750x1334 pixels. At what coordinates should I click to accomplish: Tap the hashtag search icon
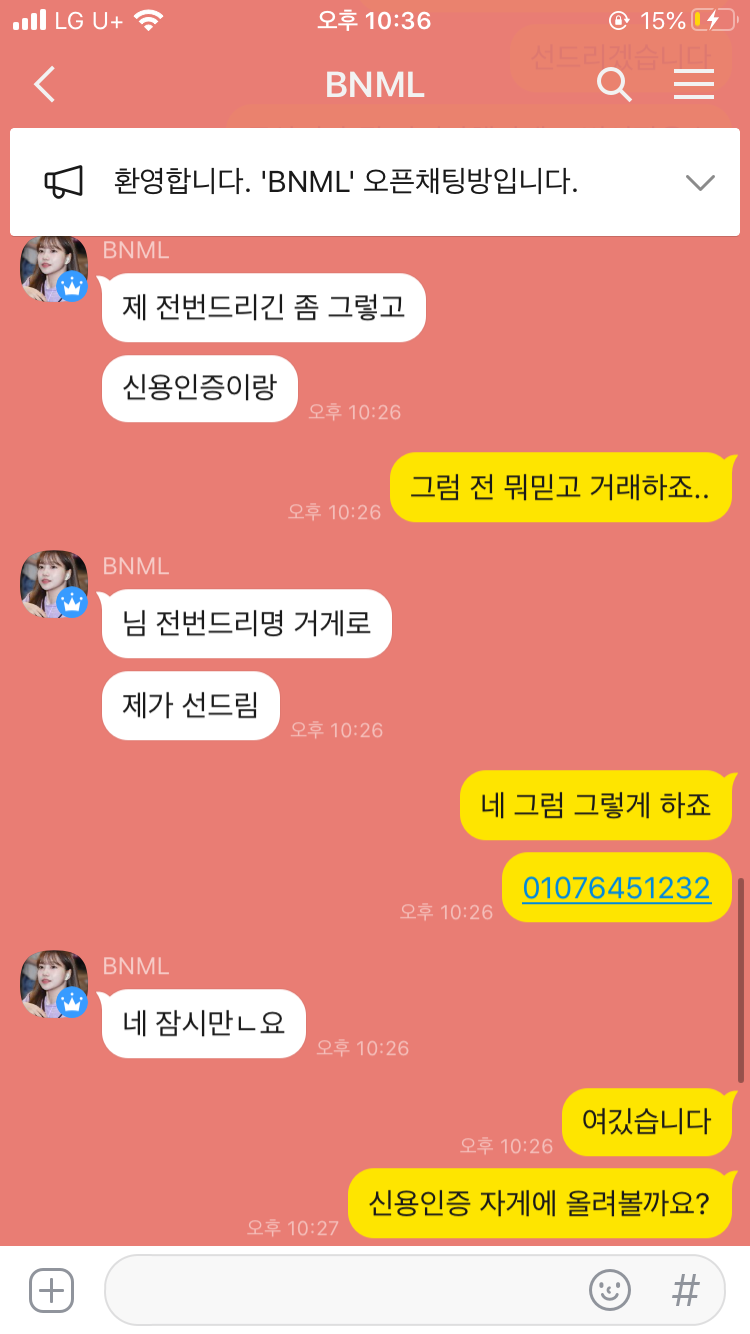[x=686, y=1290]
